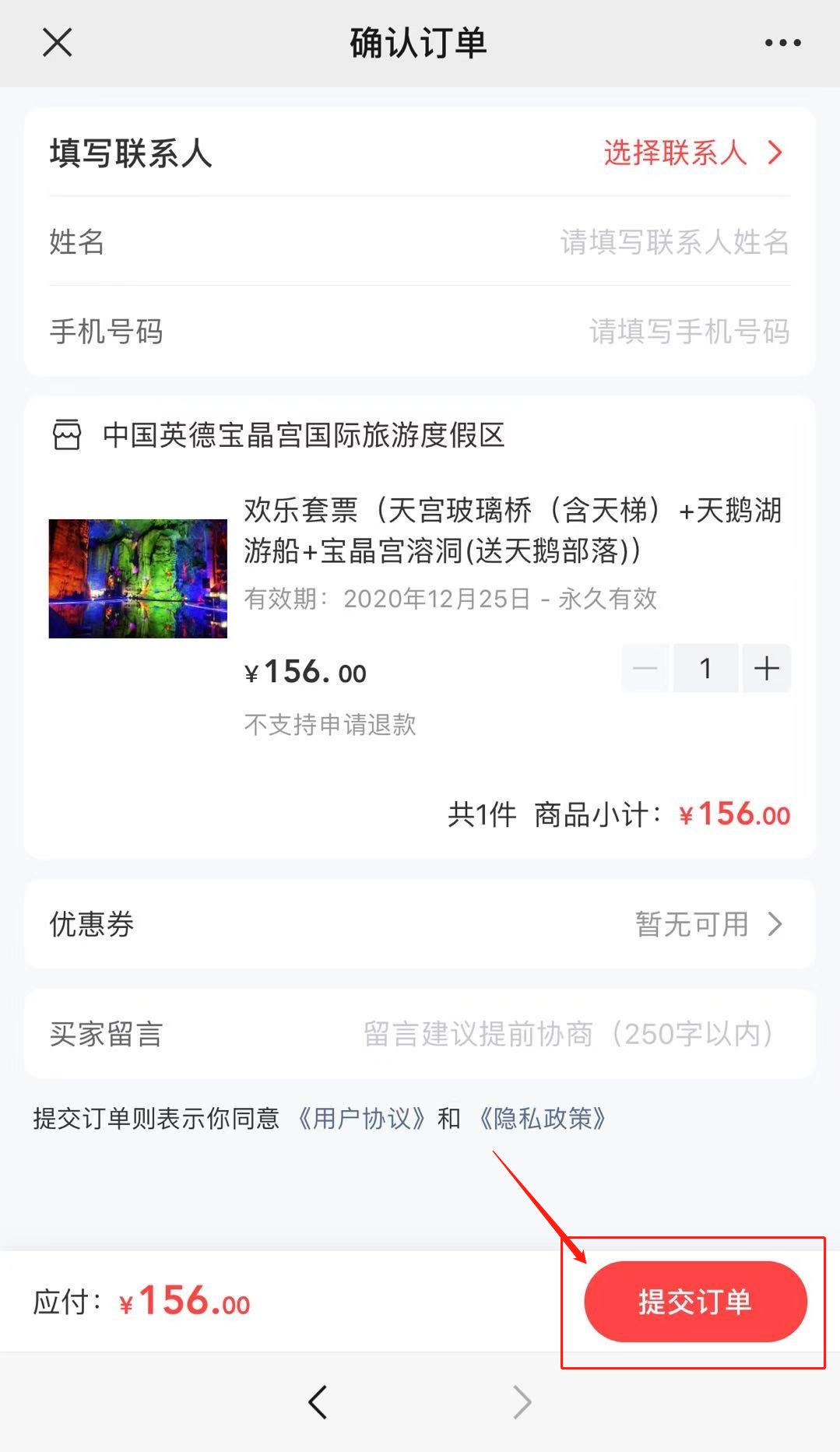840x1452 pixels.
Task: Submit the order with 提交订单
Action: 694,1302
